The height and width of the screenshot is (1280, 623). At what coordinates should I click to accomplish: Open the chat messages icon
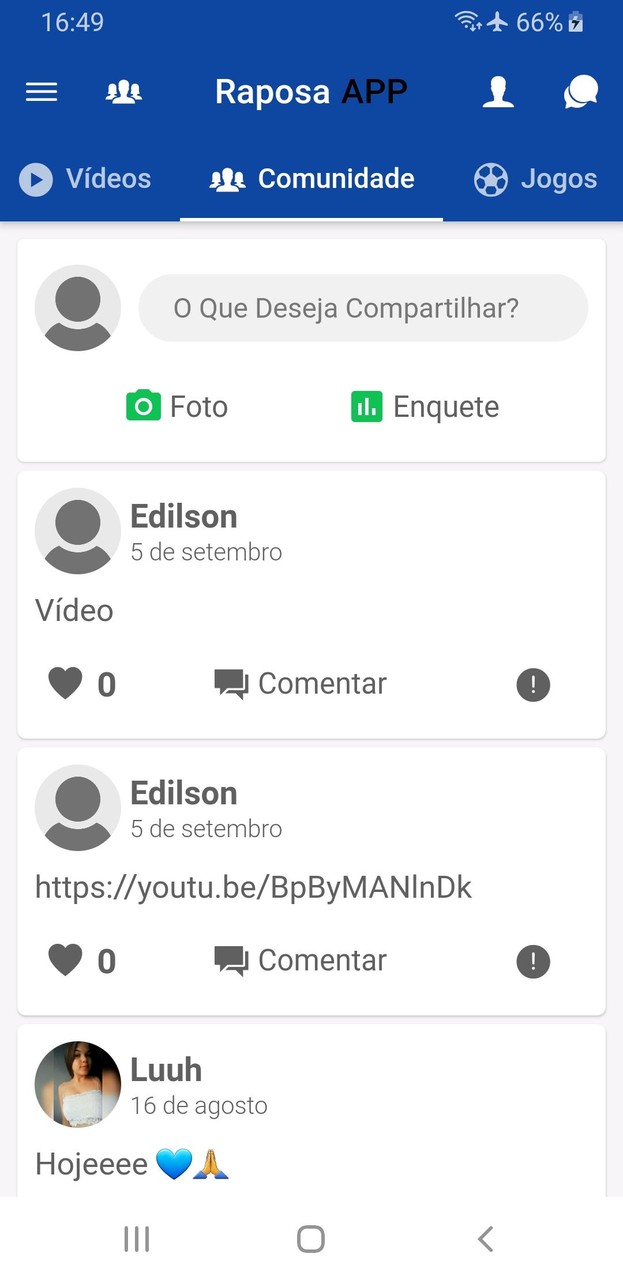[581, 92]
